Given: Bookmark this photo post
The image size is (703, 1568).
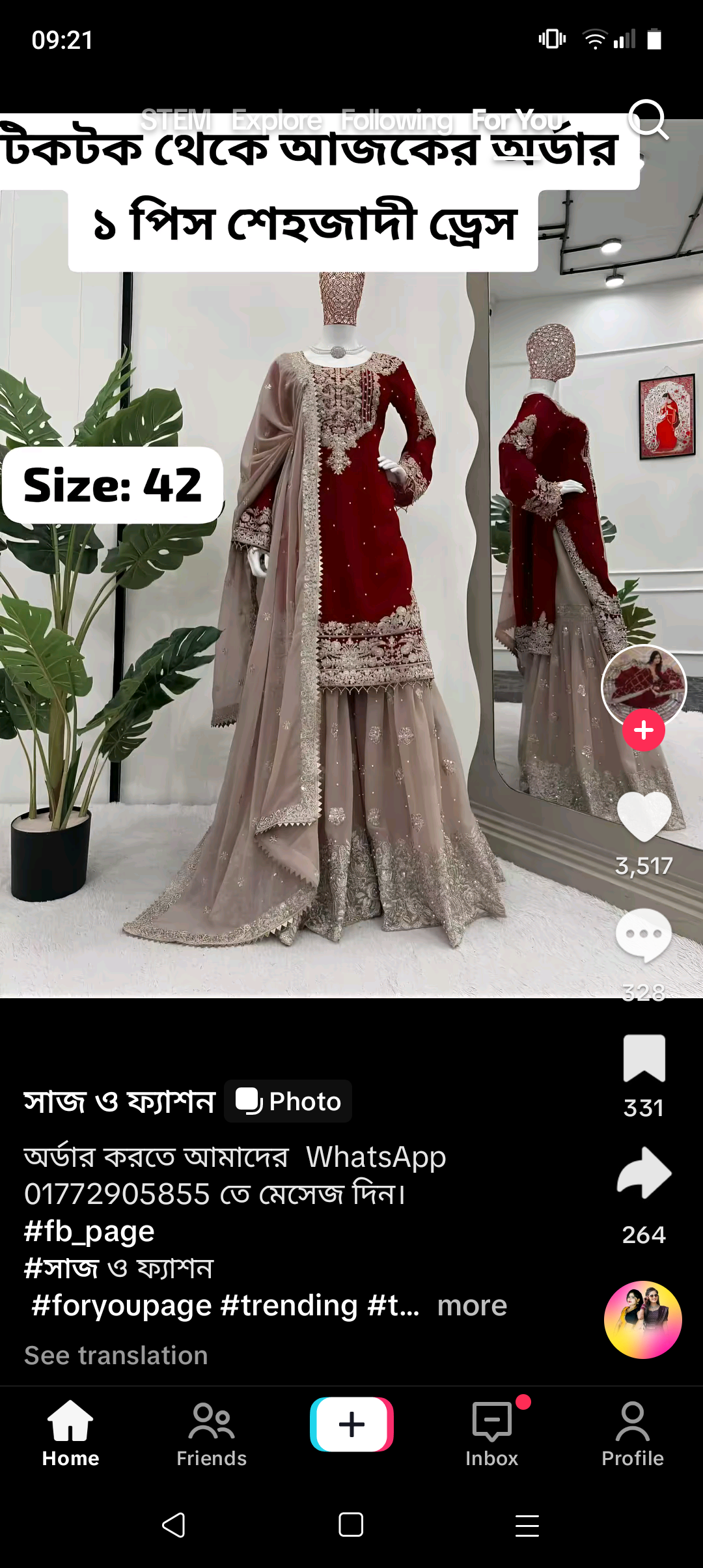Looking at the screenshot, I should tap(644, 1058).
